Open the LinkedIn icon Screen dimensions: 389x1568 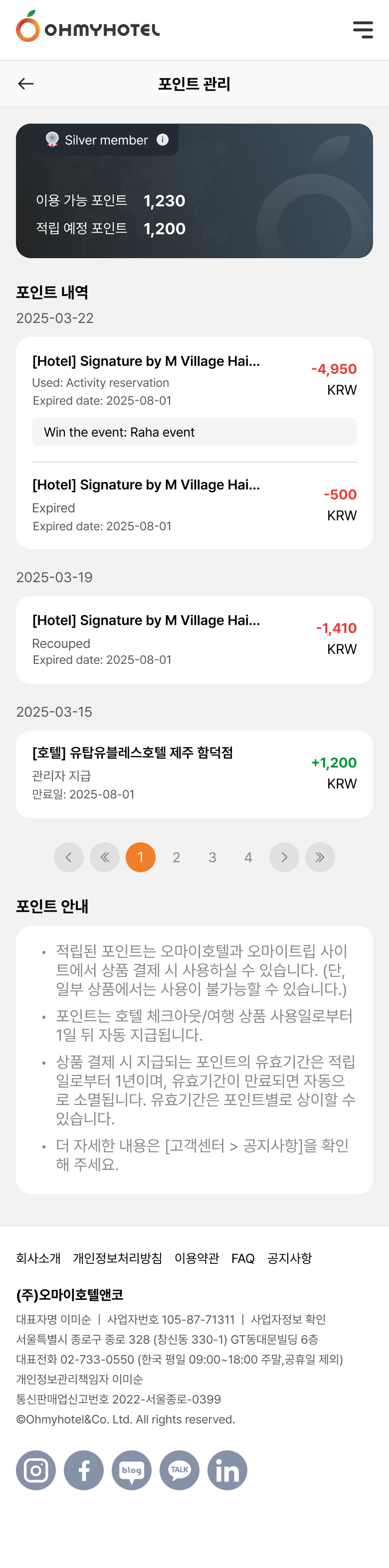click(227, 1470)
